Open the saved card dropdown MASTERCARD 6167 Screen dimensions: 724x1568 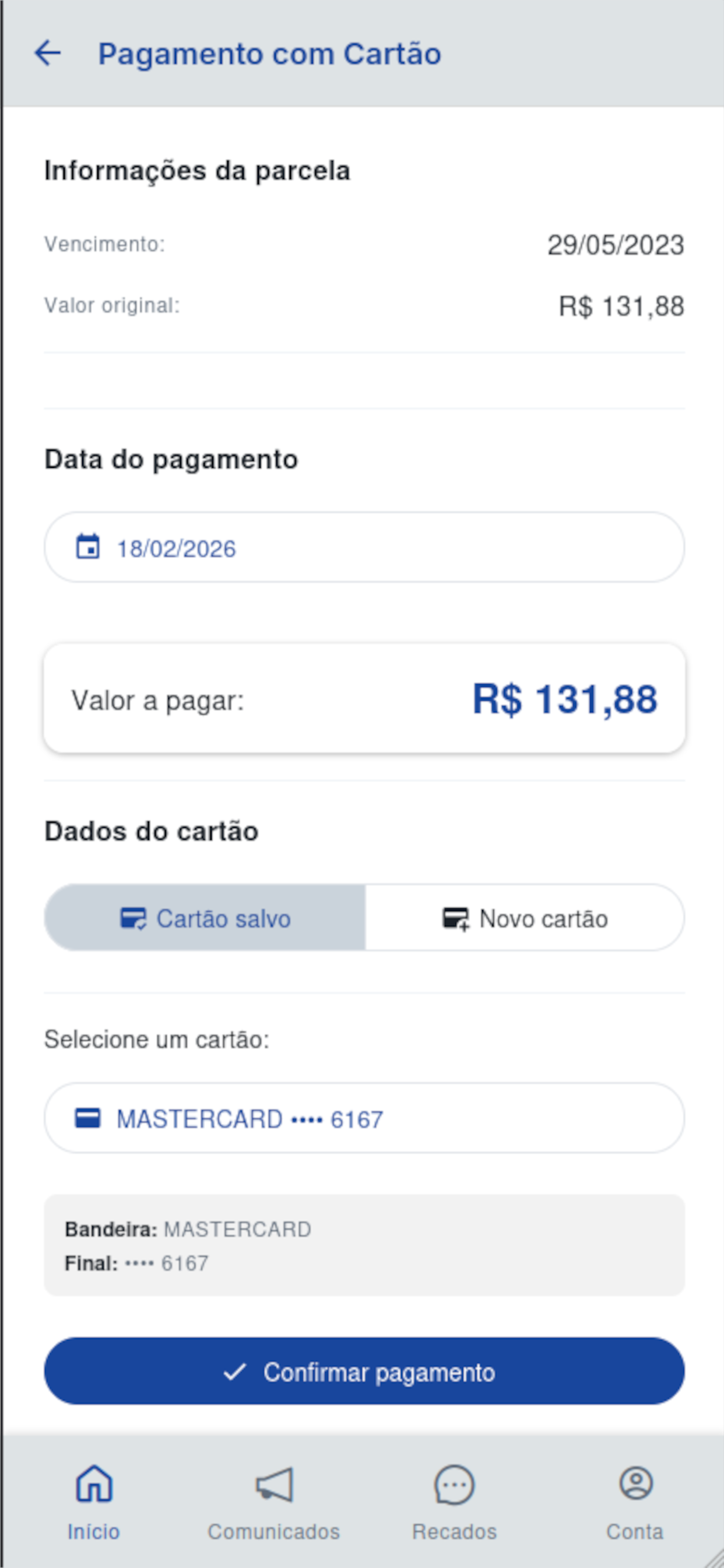pyautogui.click(x=364, y=1118)
